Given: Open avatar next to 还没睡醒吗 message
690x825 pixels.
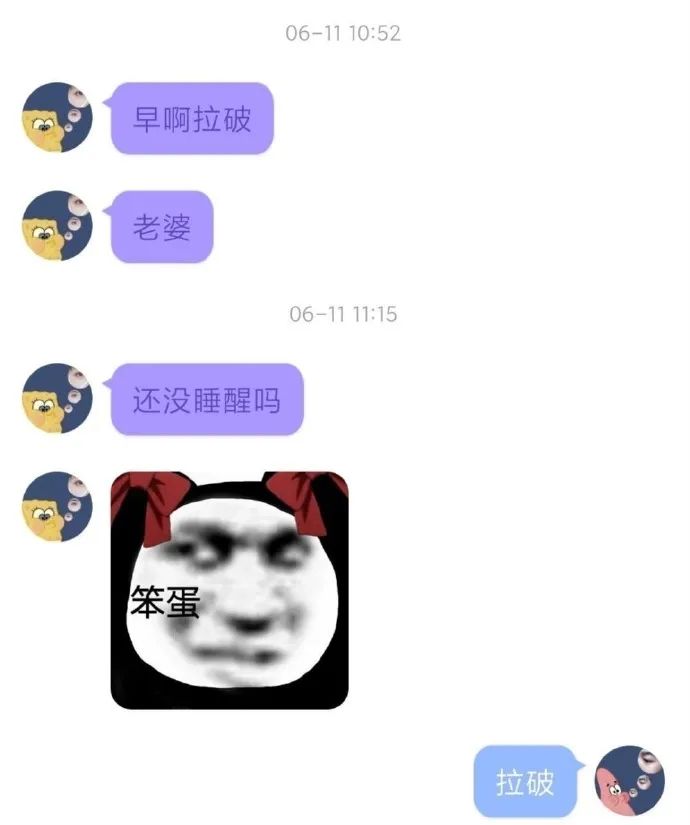Looking at the screenshot, I should [57, 398].
